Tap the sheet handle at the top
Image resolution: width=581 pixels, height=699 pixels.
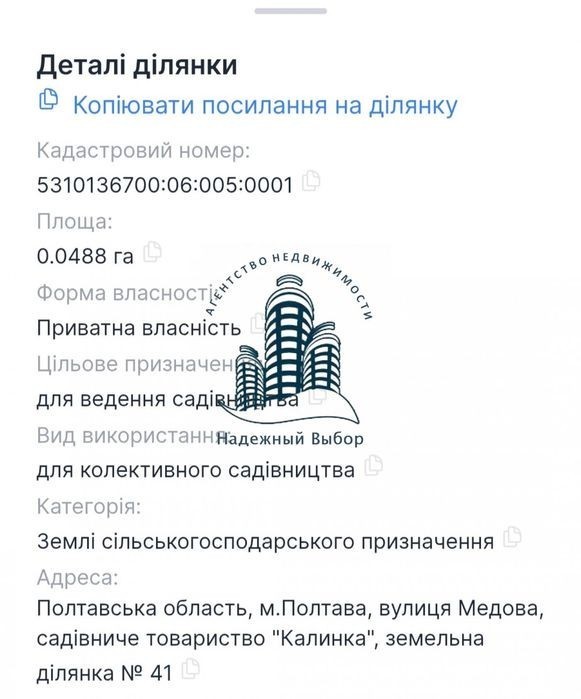(x=291, y=11)
